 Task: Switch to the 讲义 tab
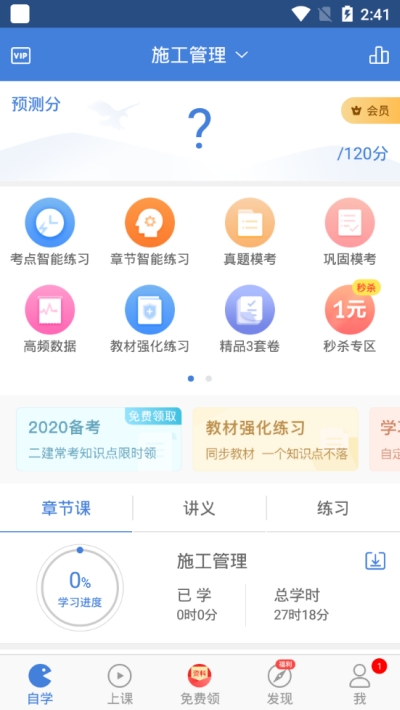(199, 509)
